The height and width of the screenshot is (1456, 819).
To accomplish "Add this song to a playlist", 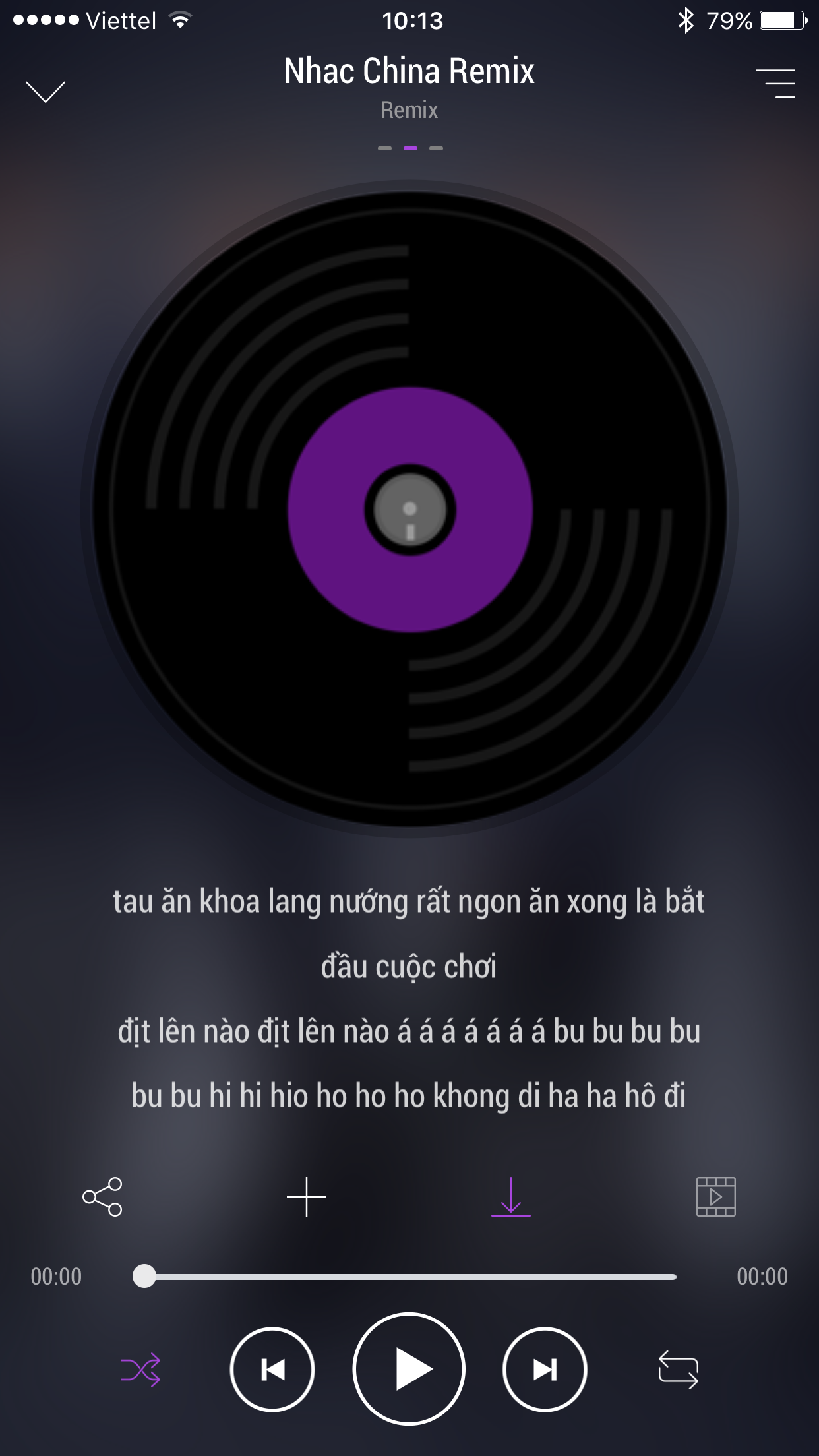I will (x=307, y=1196).
